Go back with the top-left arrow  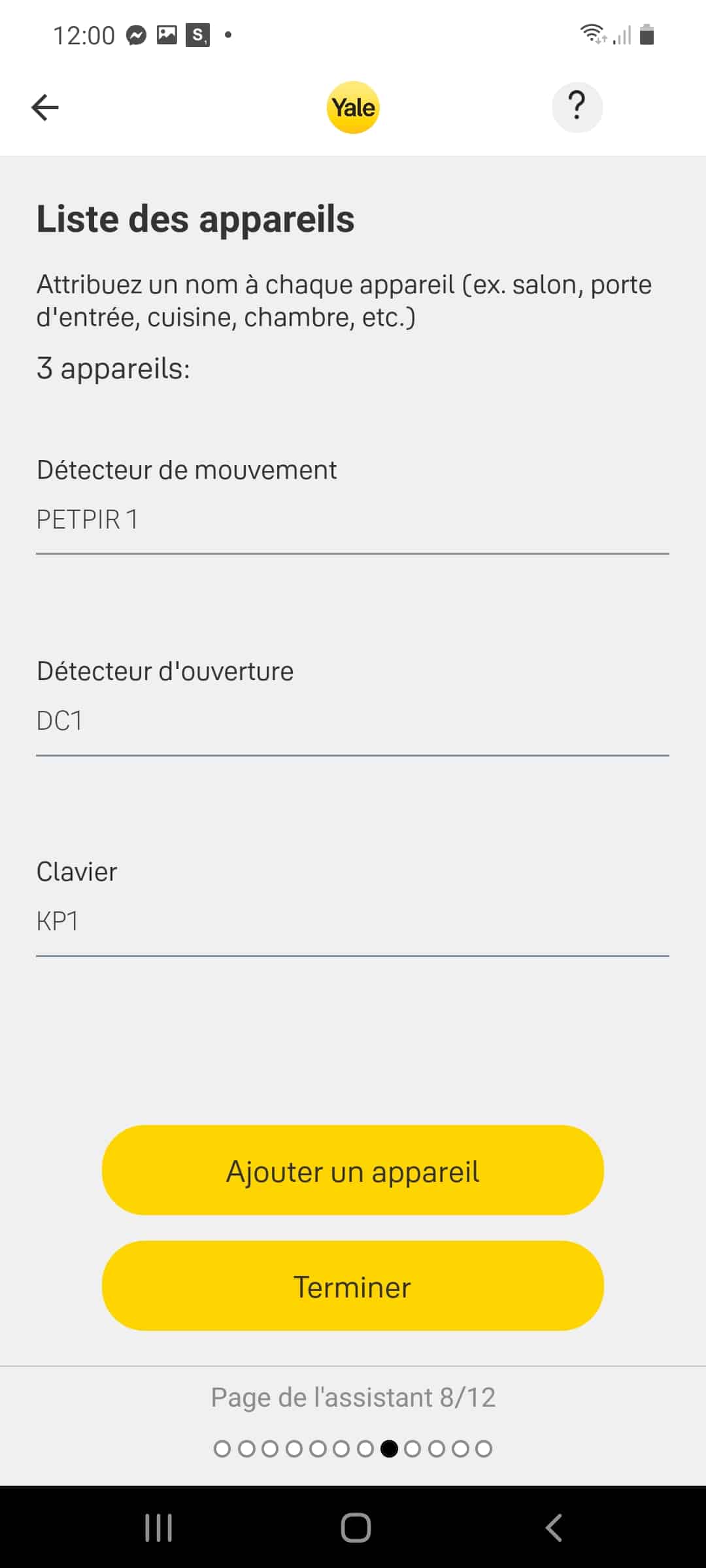(45, 107)
